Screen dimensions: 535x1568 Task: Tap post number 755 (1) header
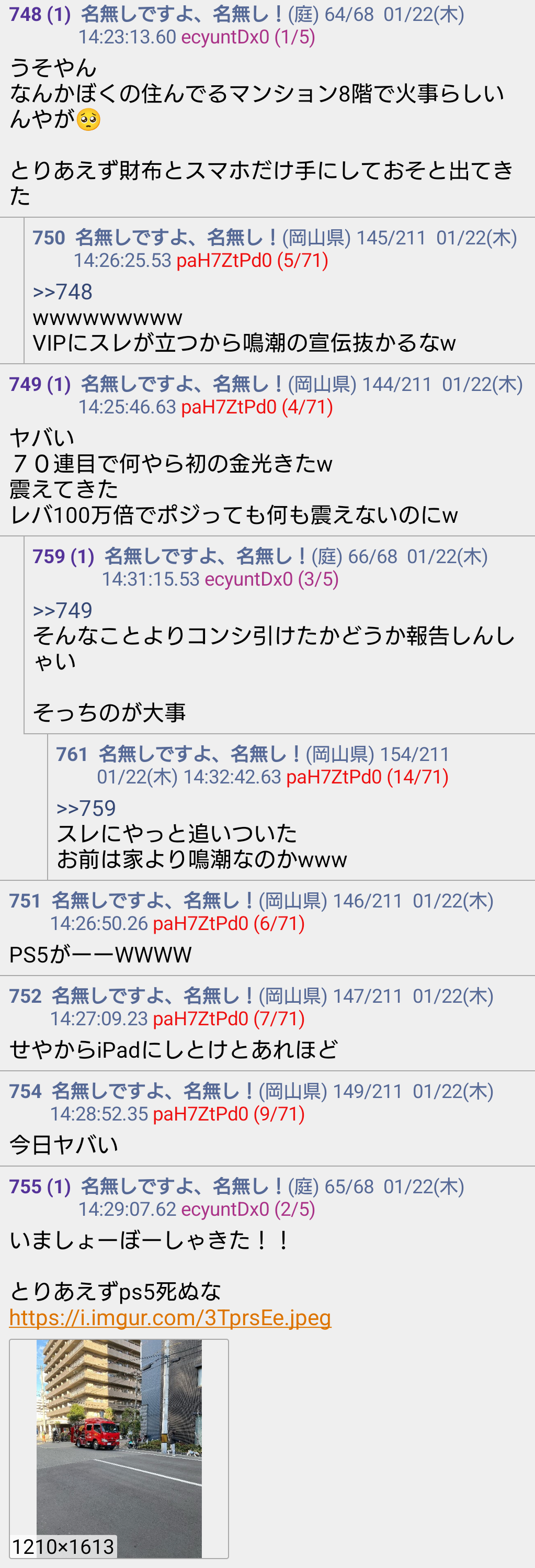point(40,1186)
